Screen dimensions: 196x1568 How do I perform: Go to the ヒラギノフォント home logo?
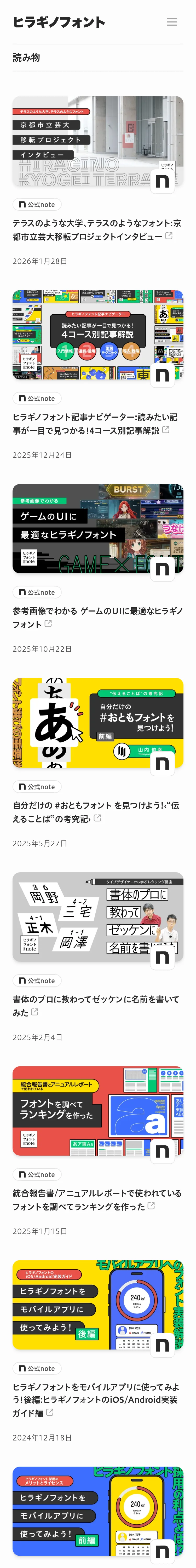click(59, 22)
